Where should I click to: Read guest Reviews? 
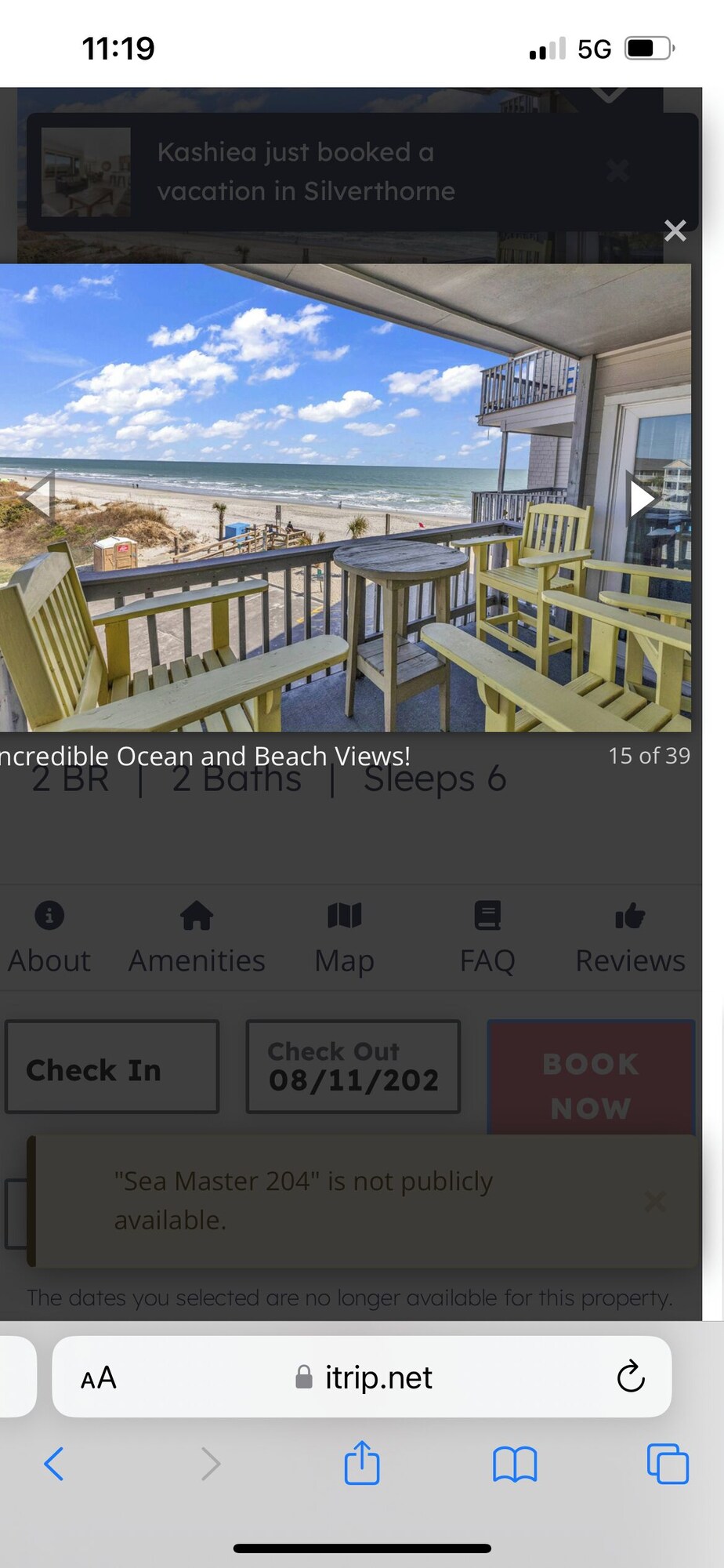click(x=630, y=938)
